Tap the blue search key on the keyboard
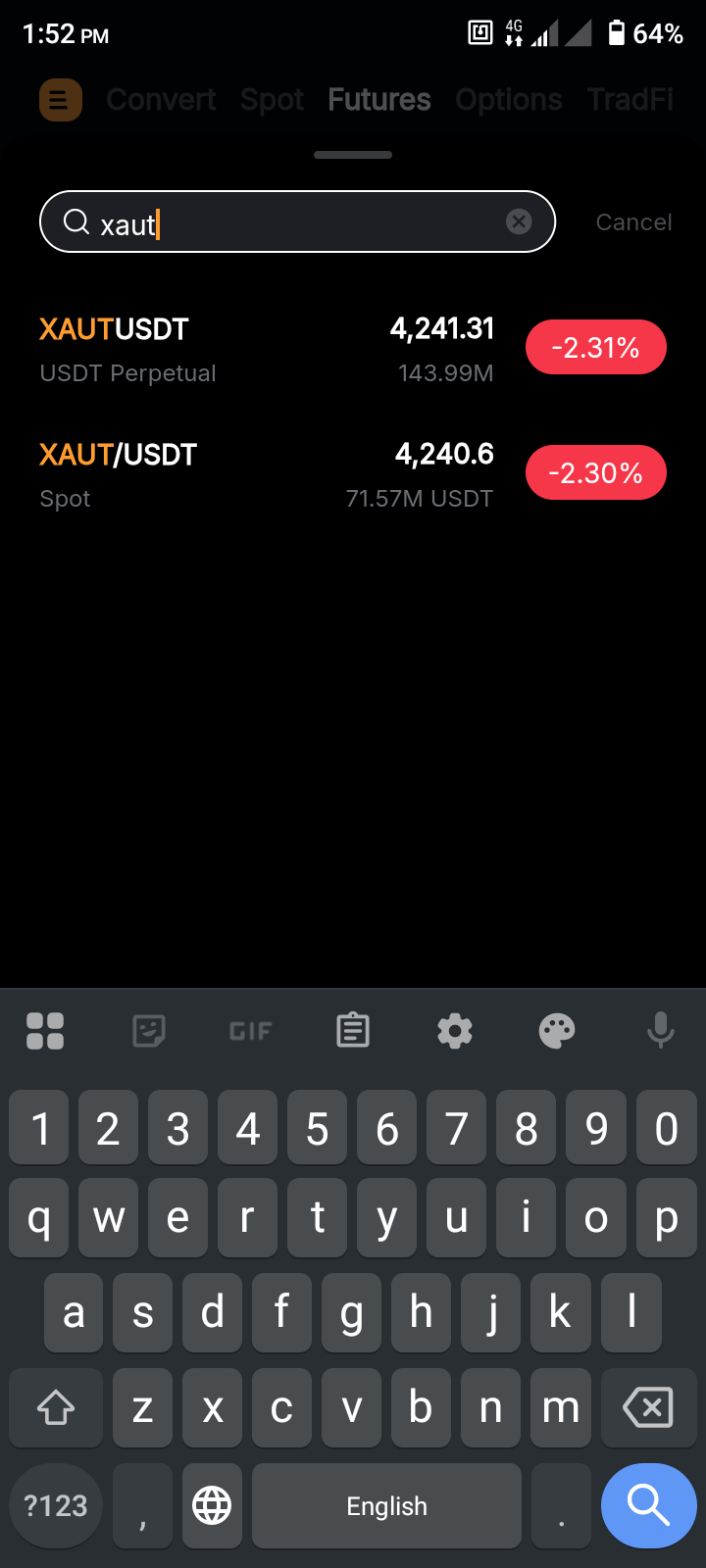The width and height of the screenshot is (706, 1568). click(649, 1505)
